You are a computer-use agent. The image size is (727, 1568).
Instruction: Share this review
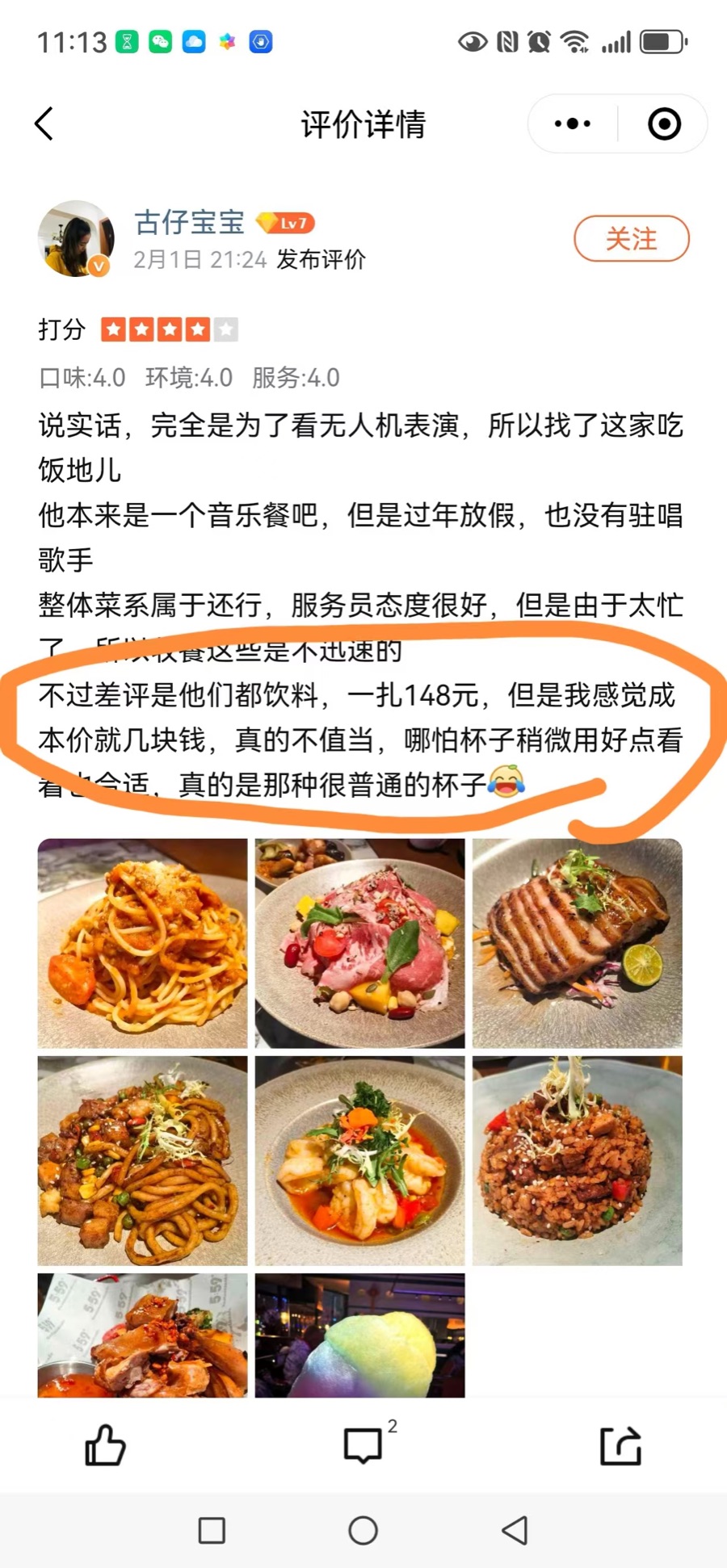[x=620, y=1445]
